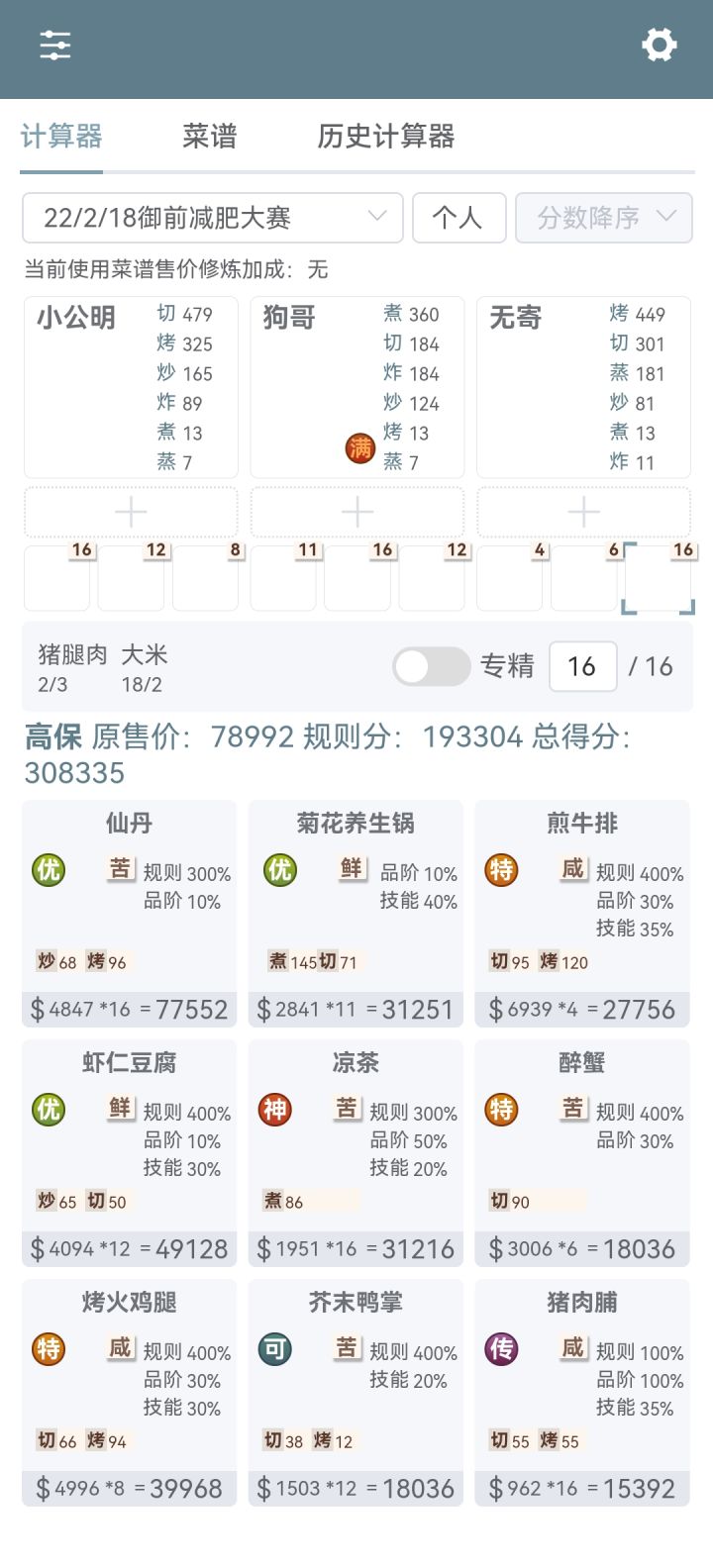The image size is (713, 1568).
Task: Expand the 22/2/18御前减肥大赛 dropdown
Action: pos(213,218)
